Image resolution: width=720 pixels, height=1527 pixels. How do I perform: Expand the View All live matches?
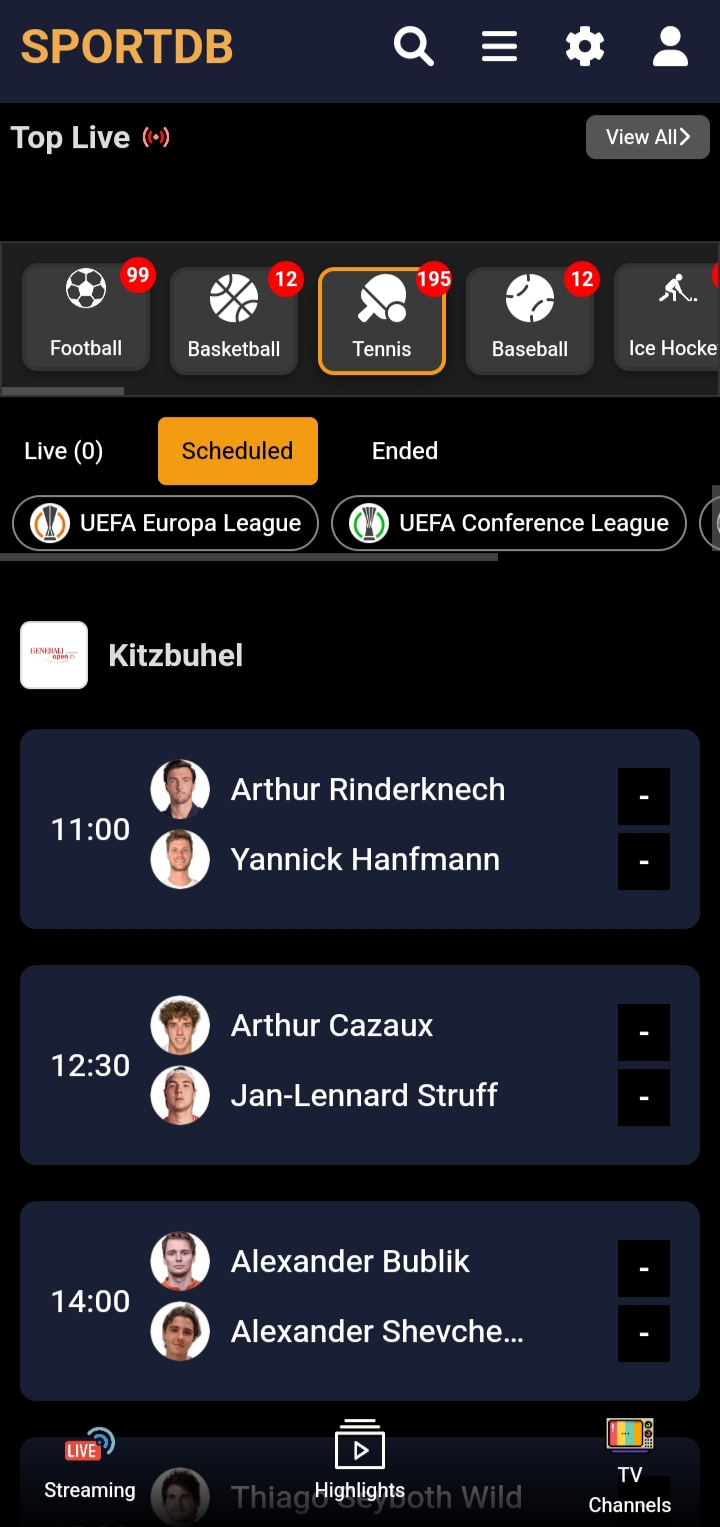(647, 136)
